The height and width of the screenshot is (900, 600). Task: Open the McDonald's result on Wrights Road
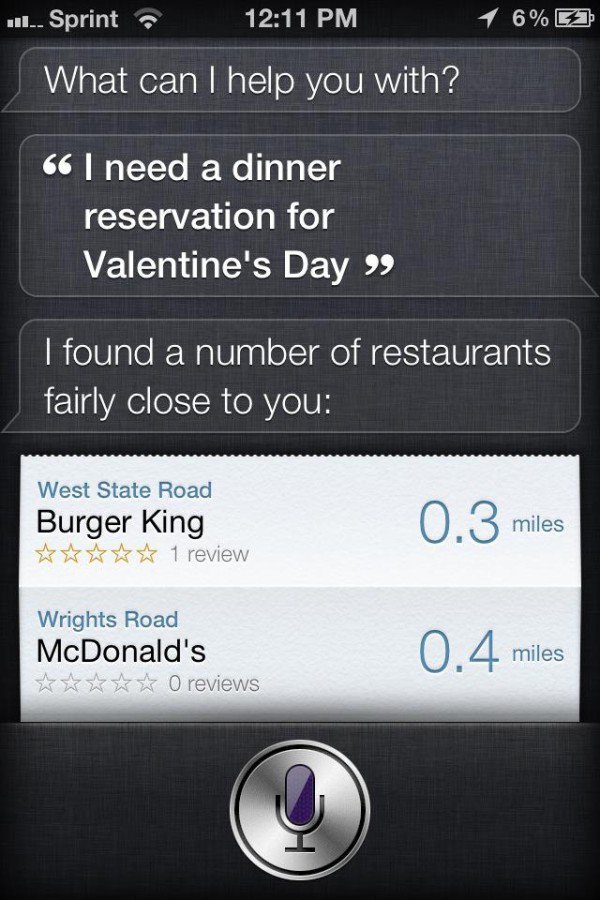(299, 651)
